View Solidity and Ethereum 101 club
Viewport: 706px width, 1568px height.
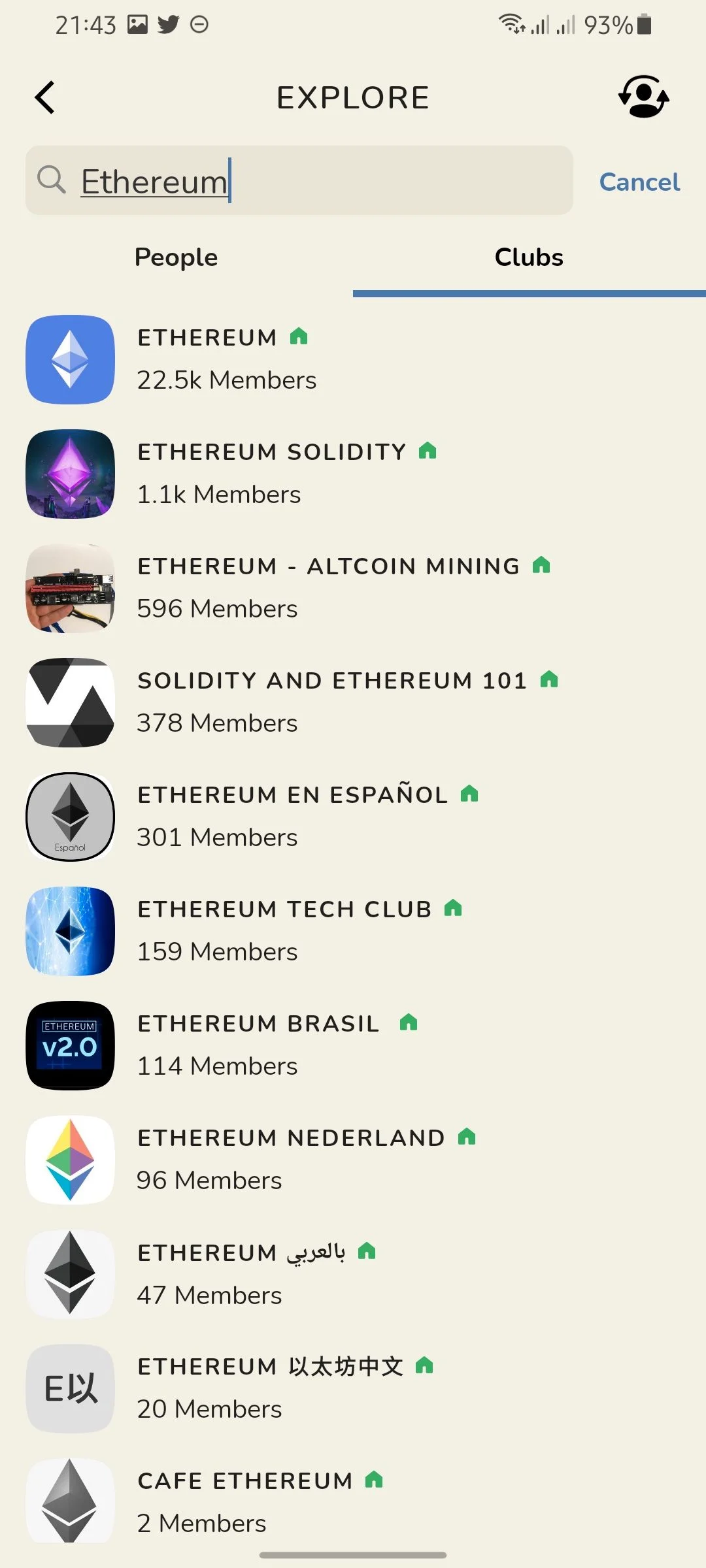click(353, 702)
